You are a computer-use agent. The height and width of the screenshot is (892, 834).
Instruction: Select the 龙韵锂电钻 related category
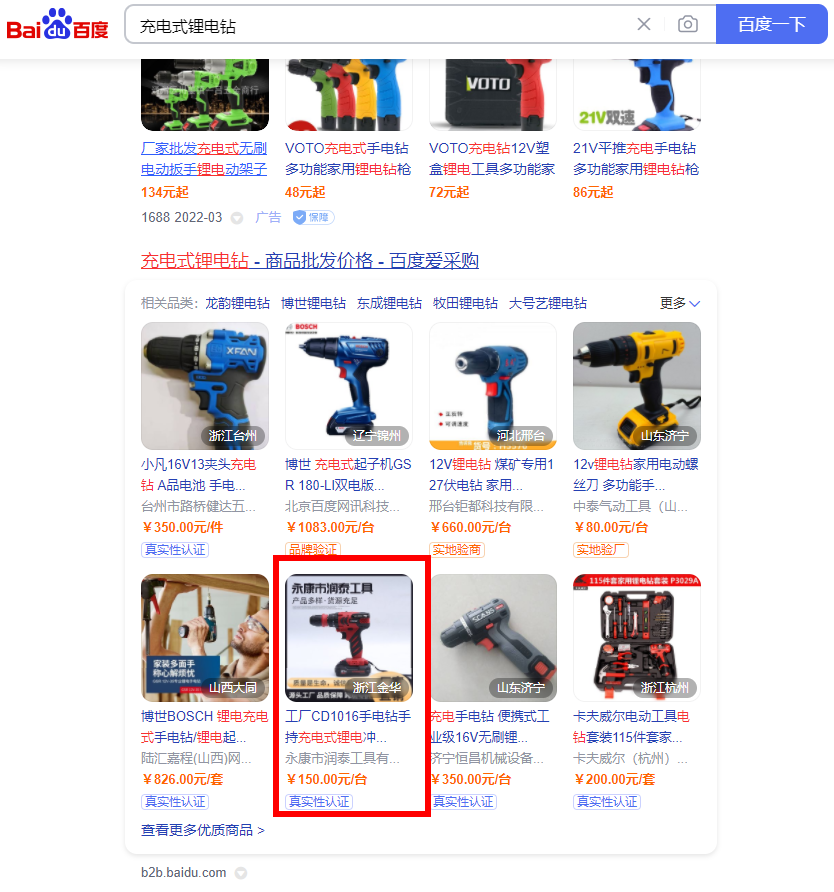pyautogui.click(x=237, y=303)
